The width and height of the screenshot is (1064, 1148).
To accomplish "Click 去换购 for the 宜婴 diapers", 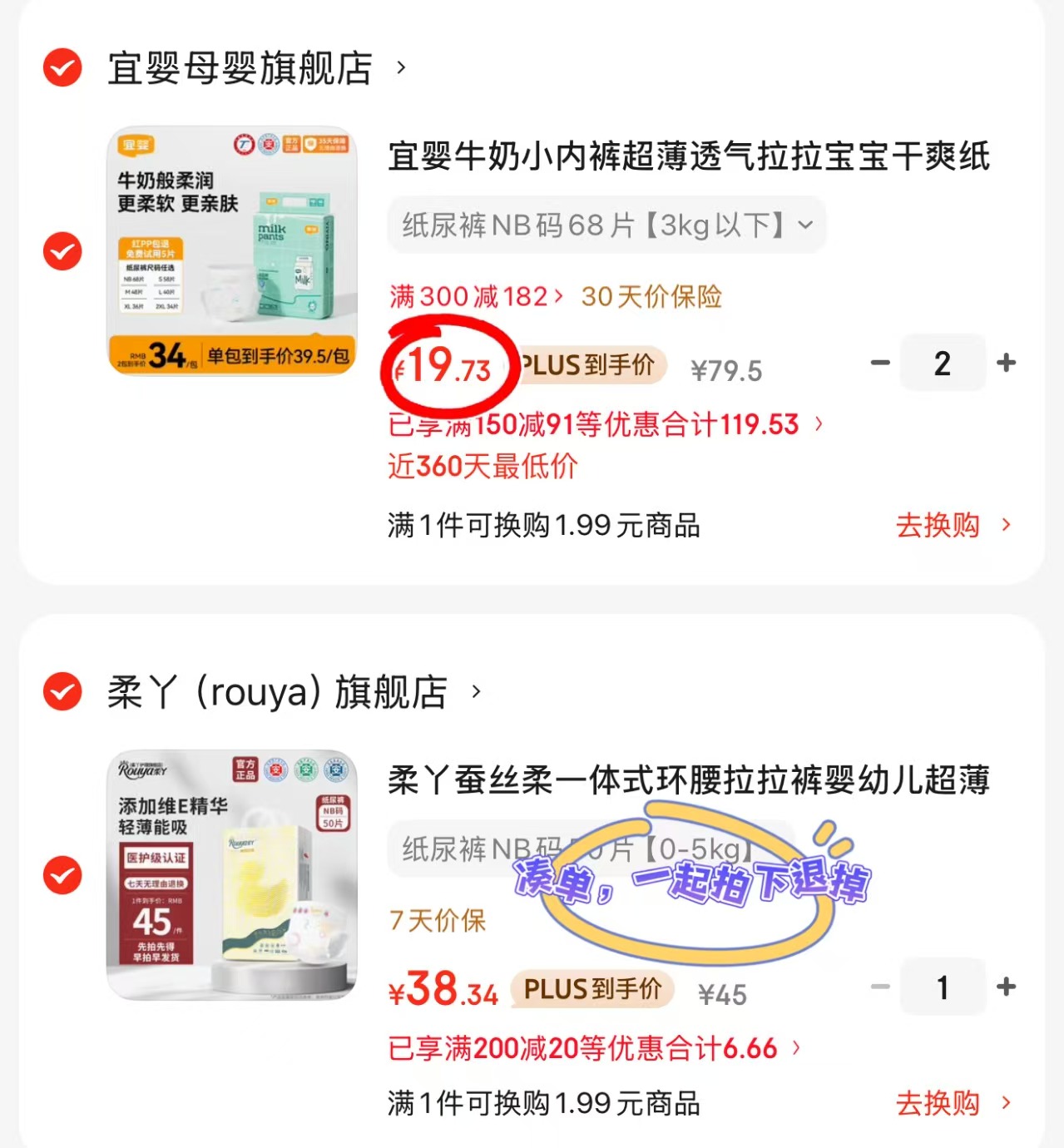I will 940,525.
